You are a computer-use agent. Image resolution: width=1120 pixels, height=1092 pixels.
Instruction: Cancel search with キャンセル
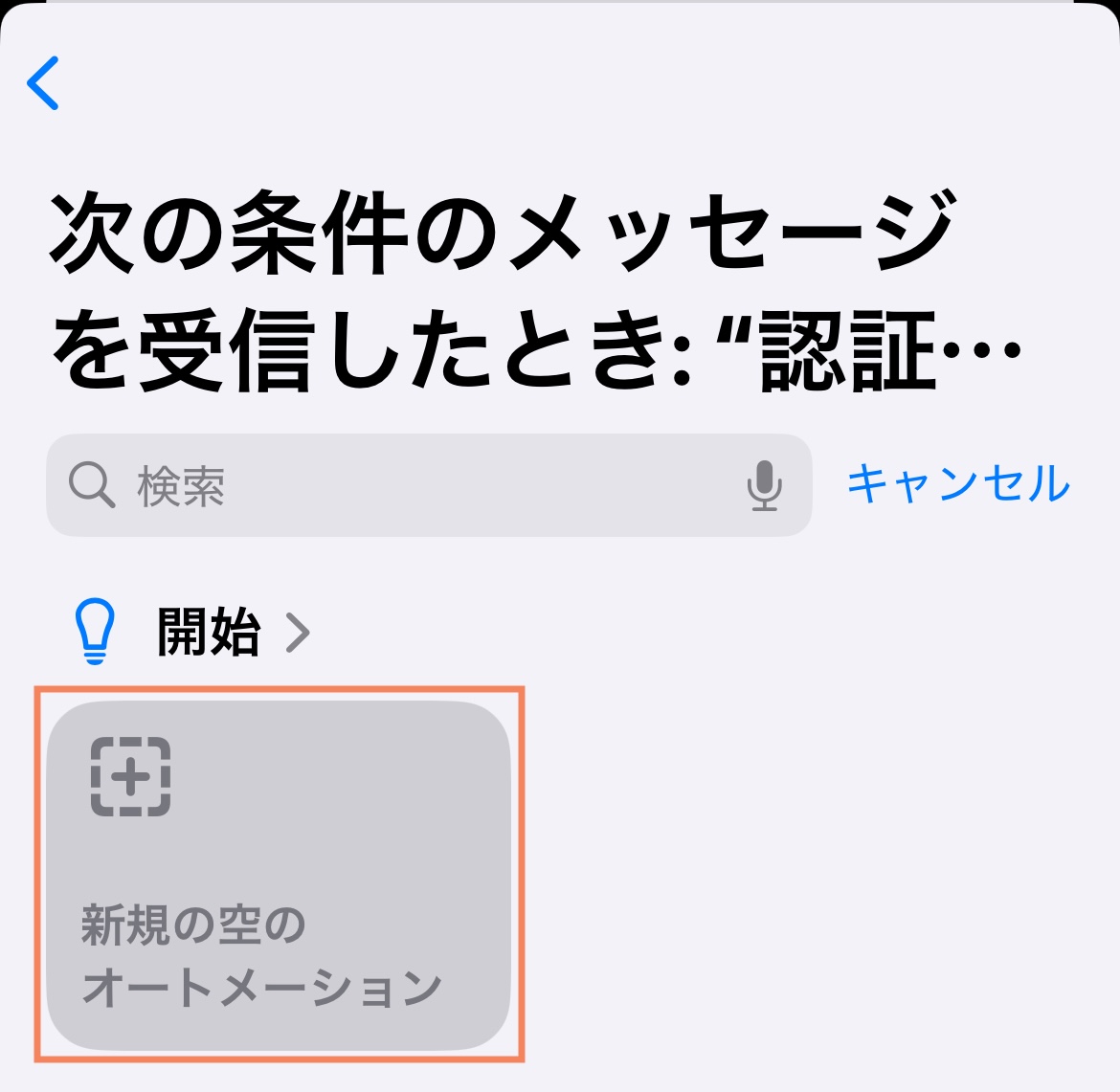pos(958,483)
